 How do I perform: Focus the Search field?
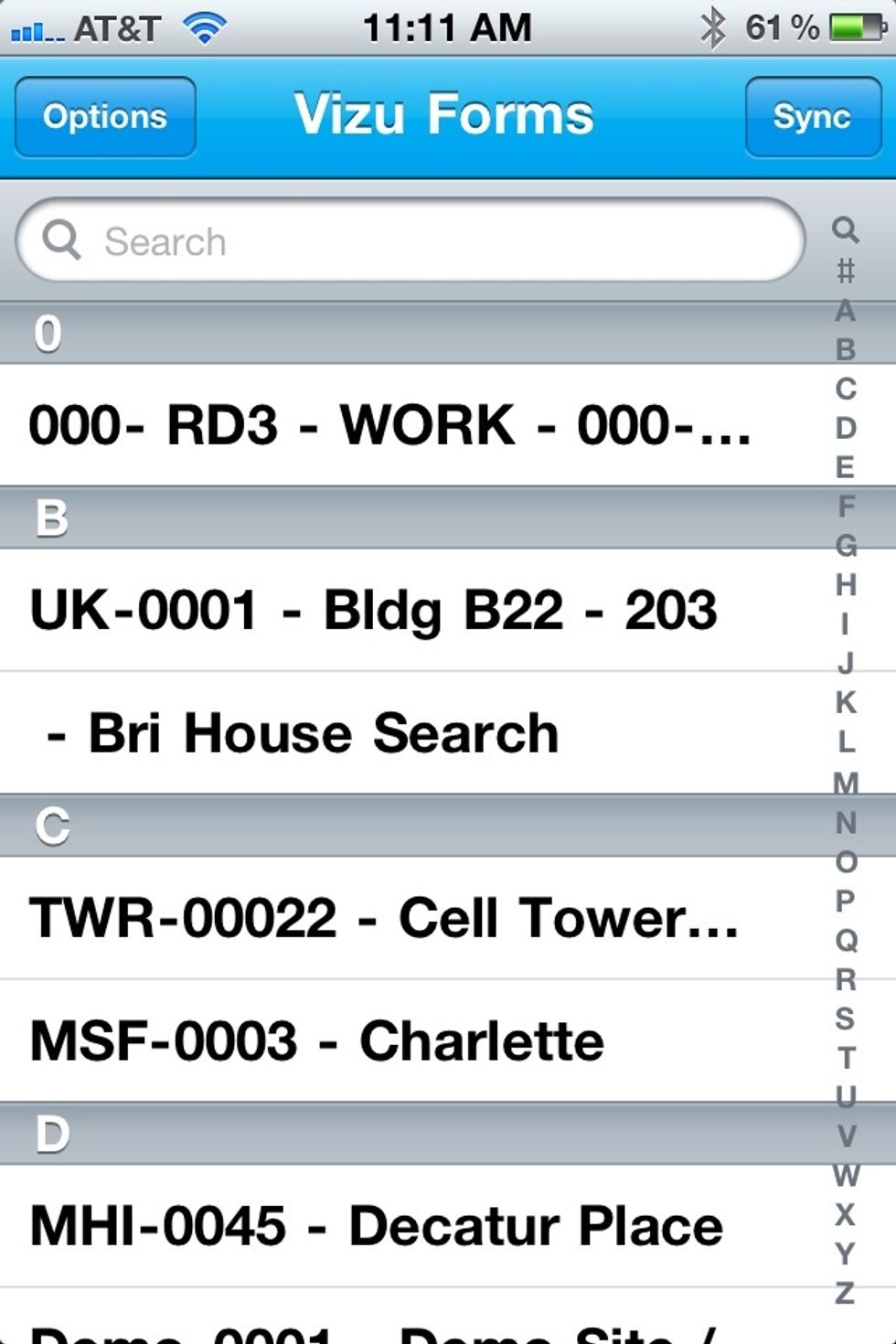[411, 241]
